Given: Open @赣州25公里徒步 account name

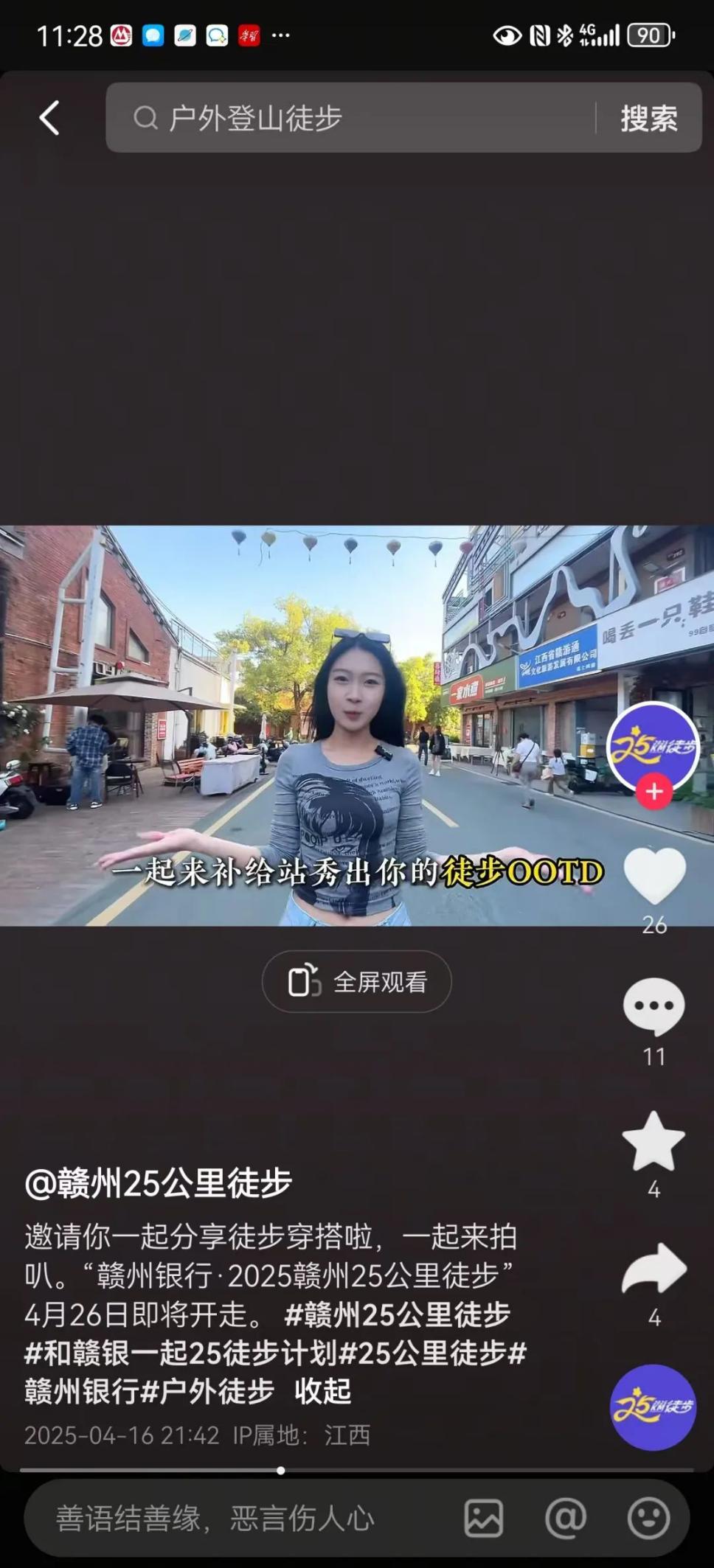Looking at the screenshot, I should (159, 1182).
